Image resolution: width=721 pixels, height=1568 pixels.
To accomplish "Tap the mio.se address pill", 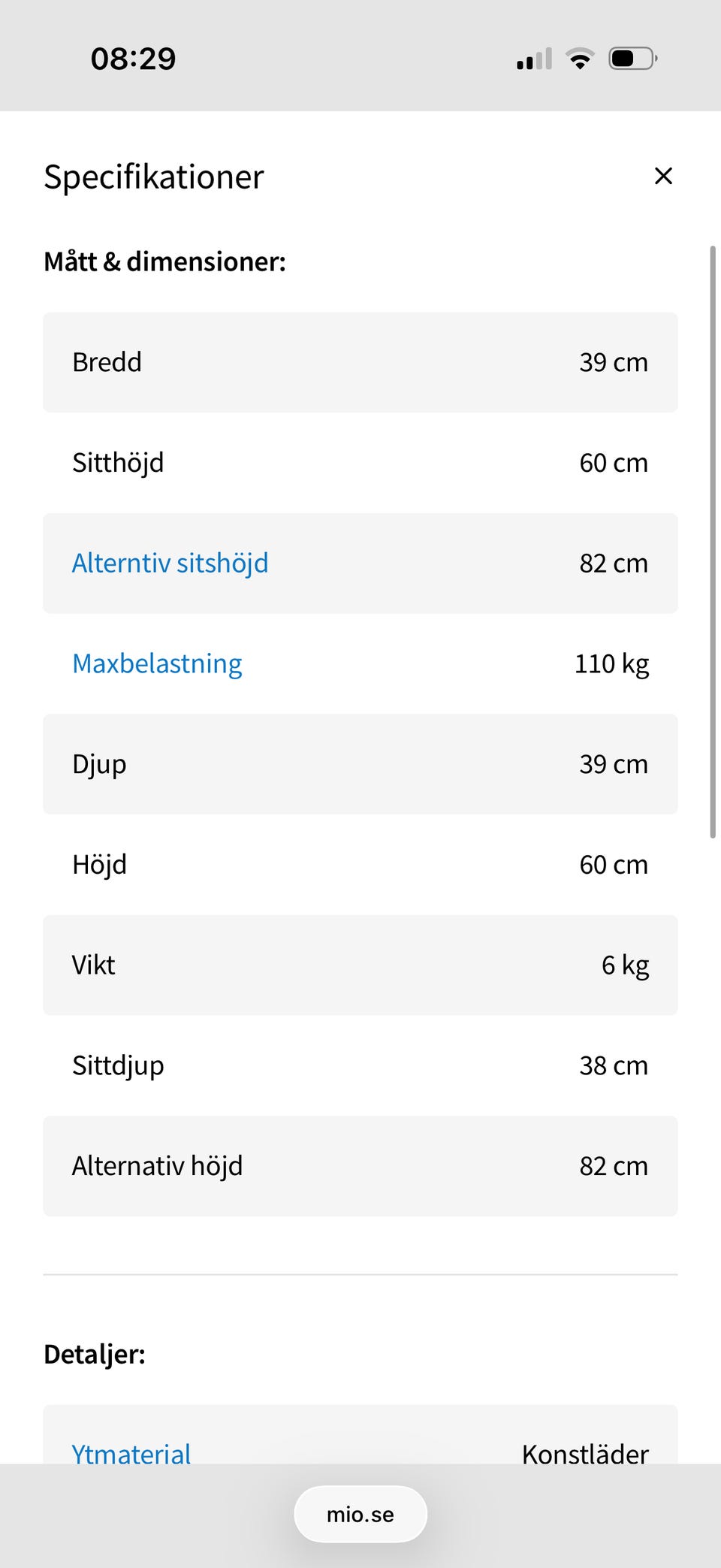I will point(360,1514).
